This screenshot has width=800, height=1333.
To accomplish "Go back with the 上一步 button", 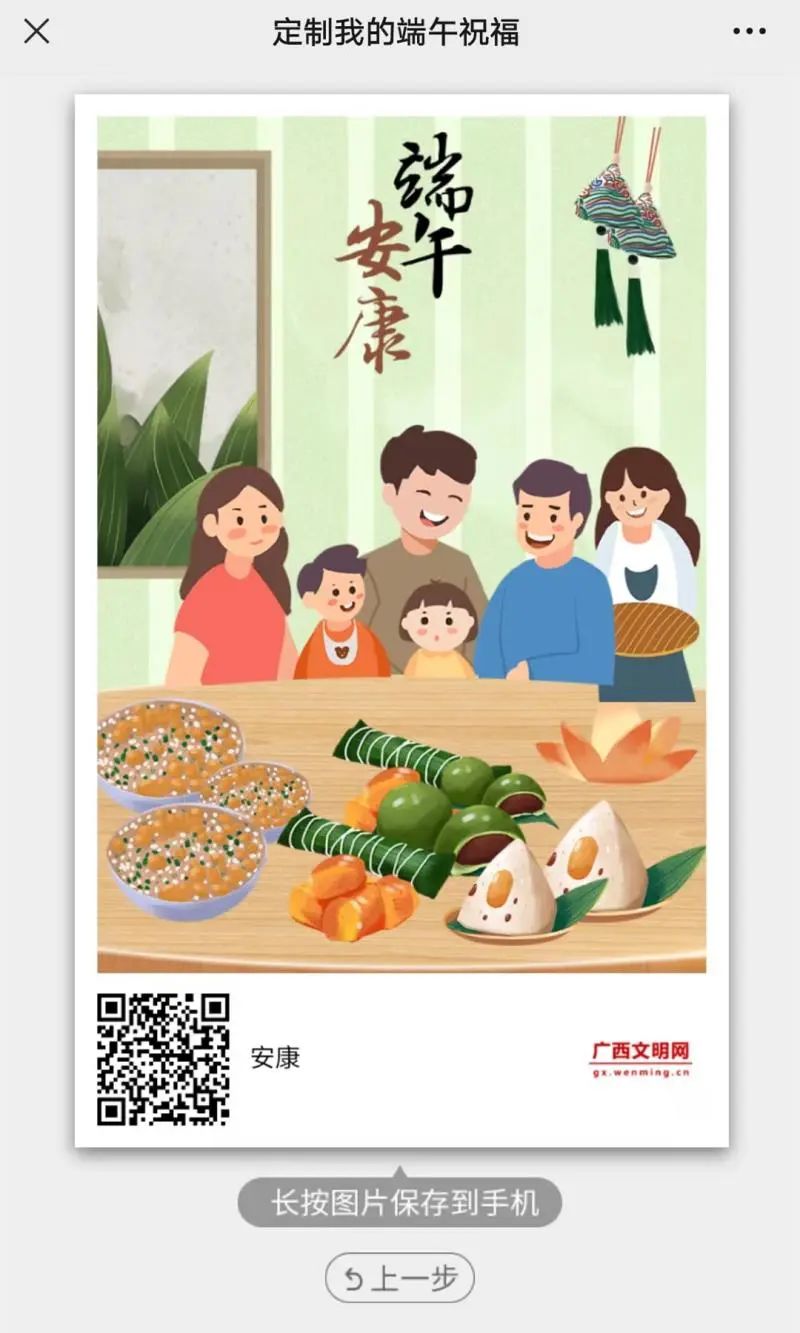I will tap(400, 1278).
